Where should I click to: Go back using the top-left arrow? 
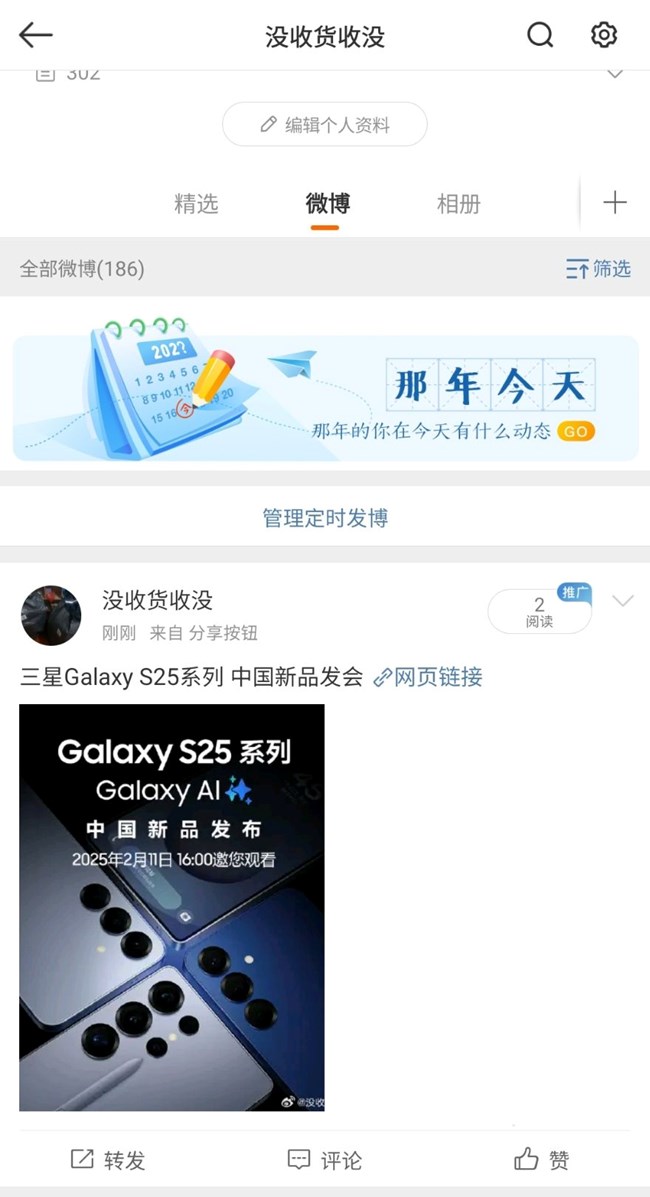coord(35,36)
